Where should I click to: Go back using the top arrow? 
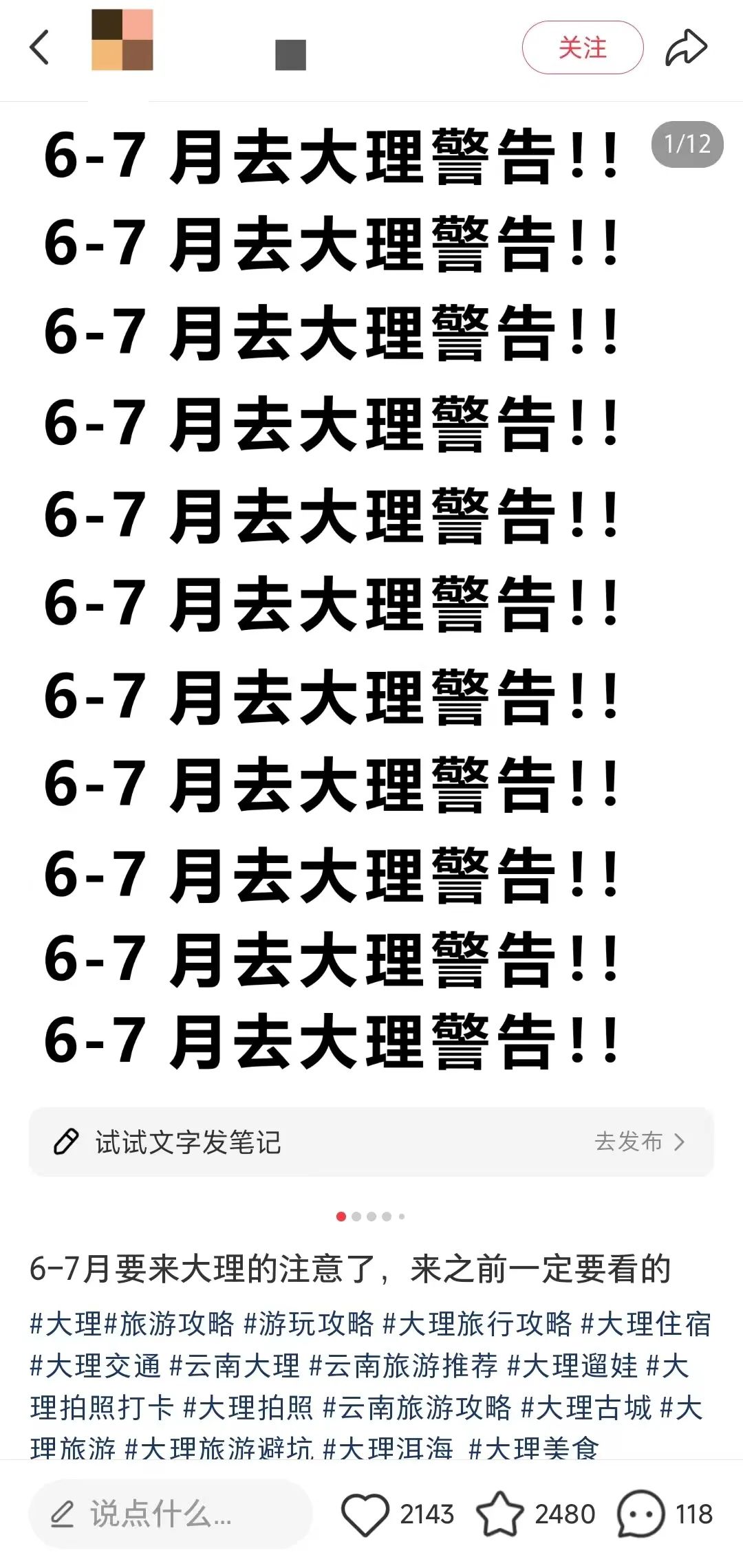pyautogui.click(x=40, y=47)
